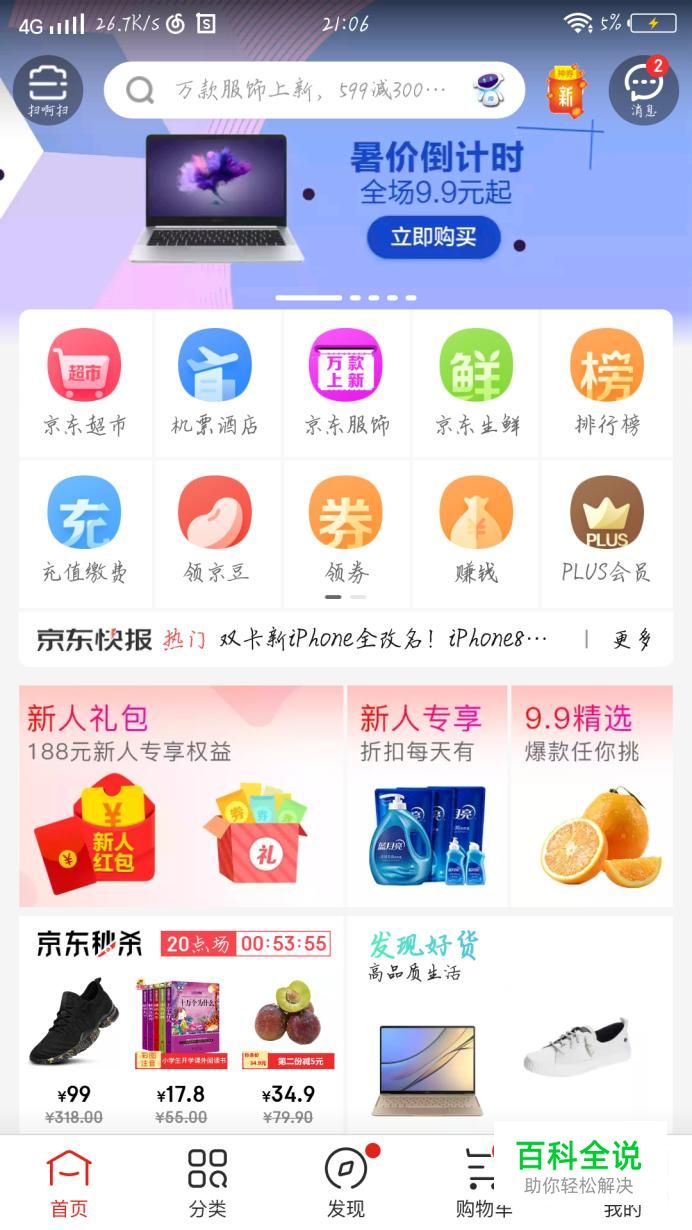Open the 扫啊扫 scan icon

[x=48, y=90]
